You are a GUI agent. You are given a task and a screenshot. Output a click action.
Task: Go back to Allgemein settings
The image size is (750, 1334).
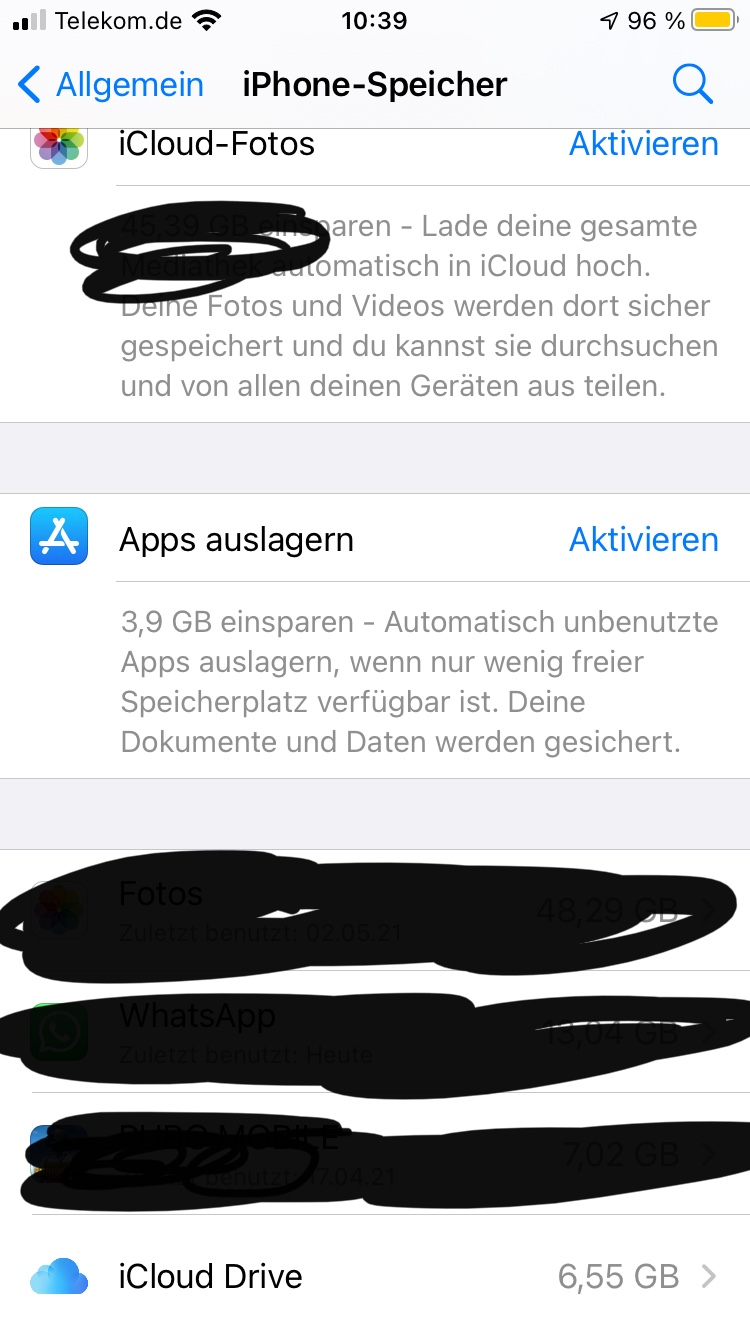coord(110,85)
